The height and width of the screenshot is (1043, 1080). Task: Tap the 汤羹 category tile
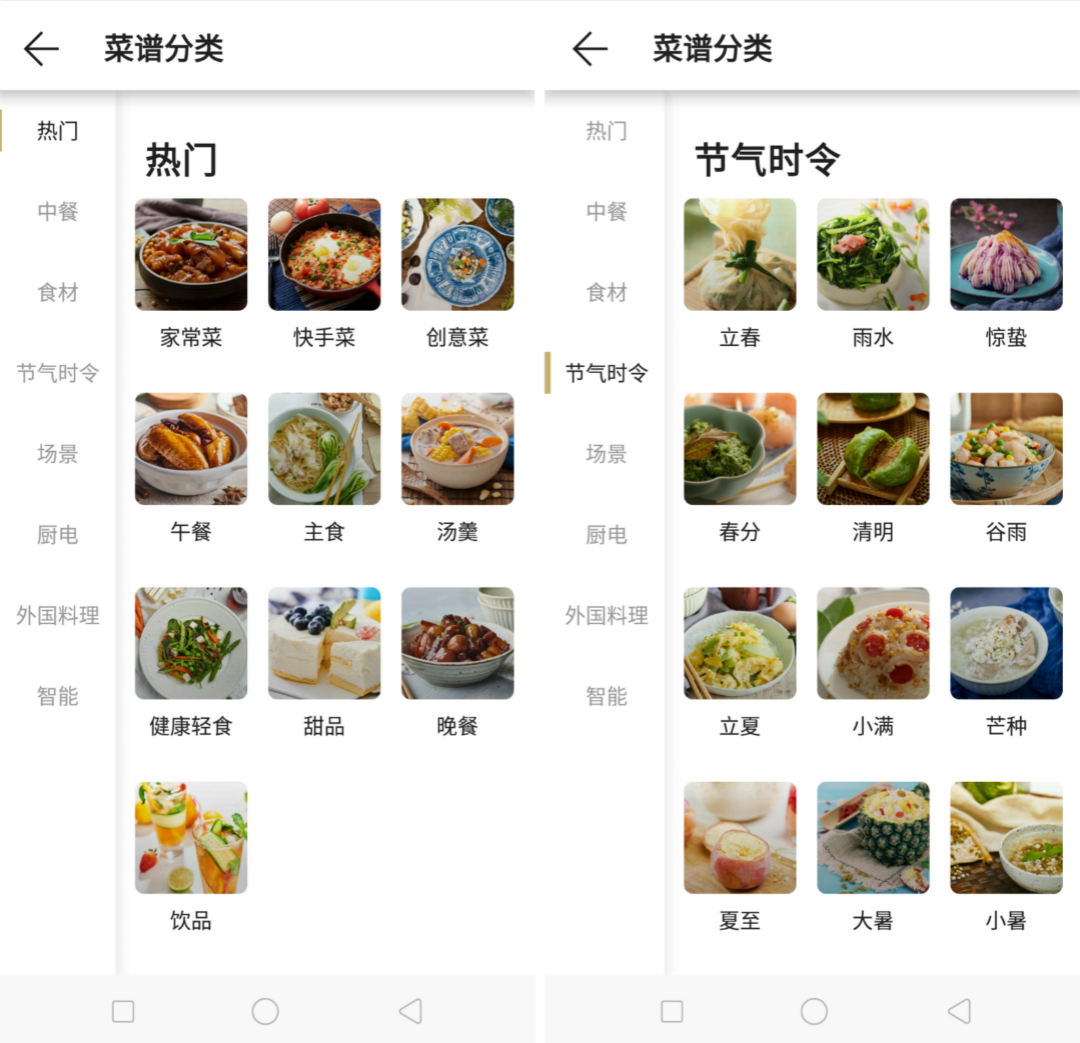457,449
